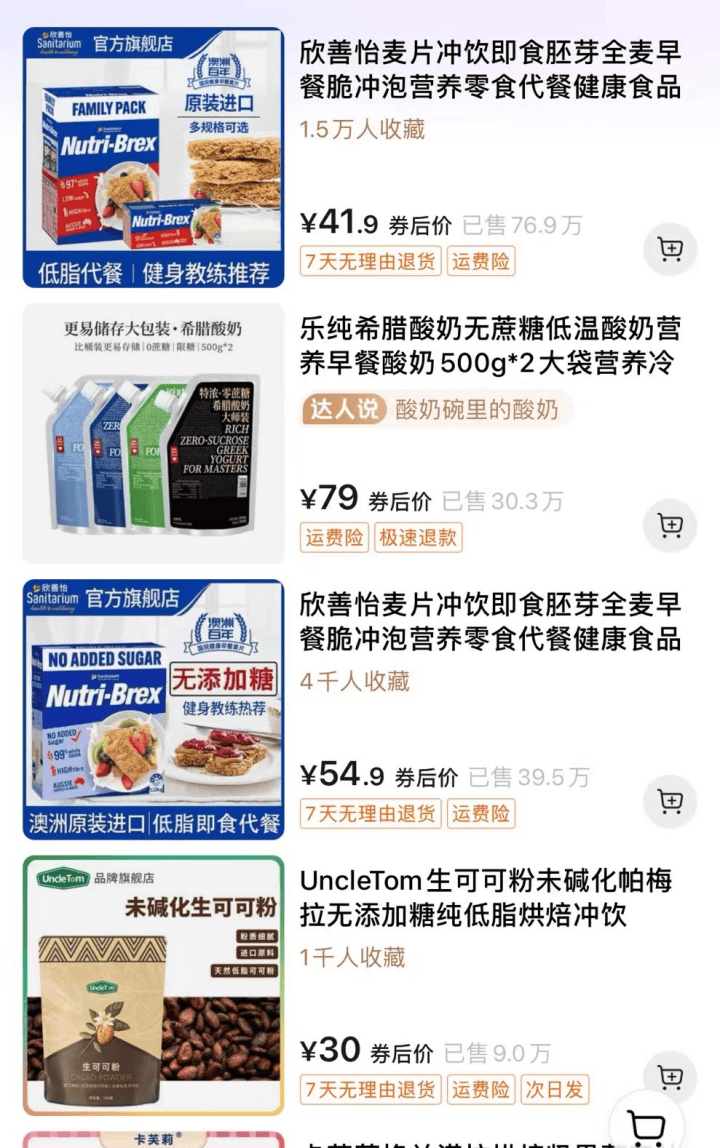Open the truncated yogurt product title
The width and height of the screenshot is (720, 1148).
490,347
